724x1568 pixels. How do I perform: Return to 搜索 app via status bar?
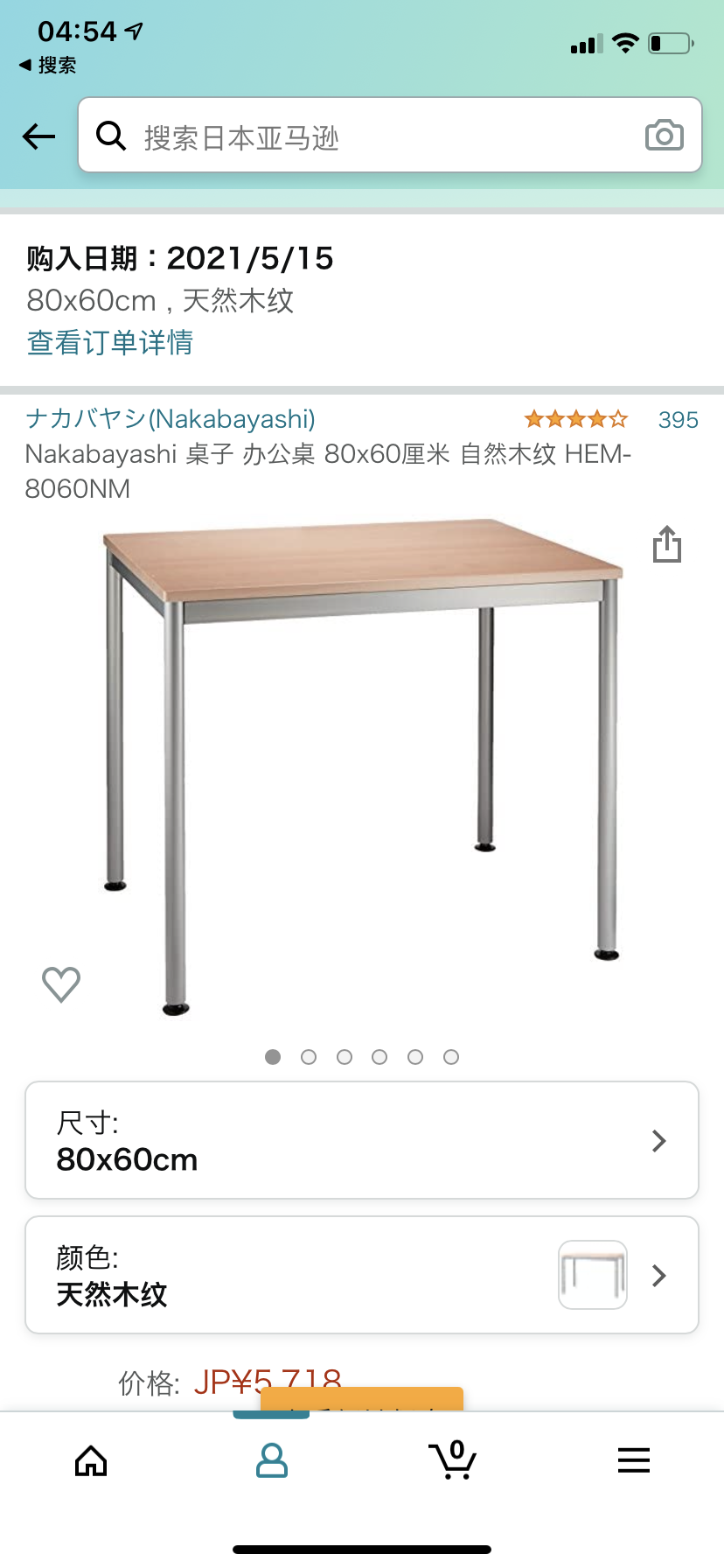(48, 66)
